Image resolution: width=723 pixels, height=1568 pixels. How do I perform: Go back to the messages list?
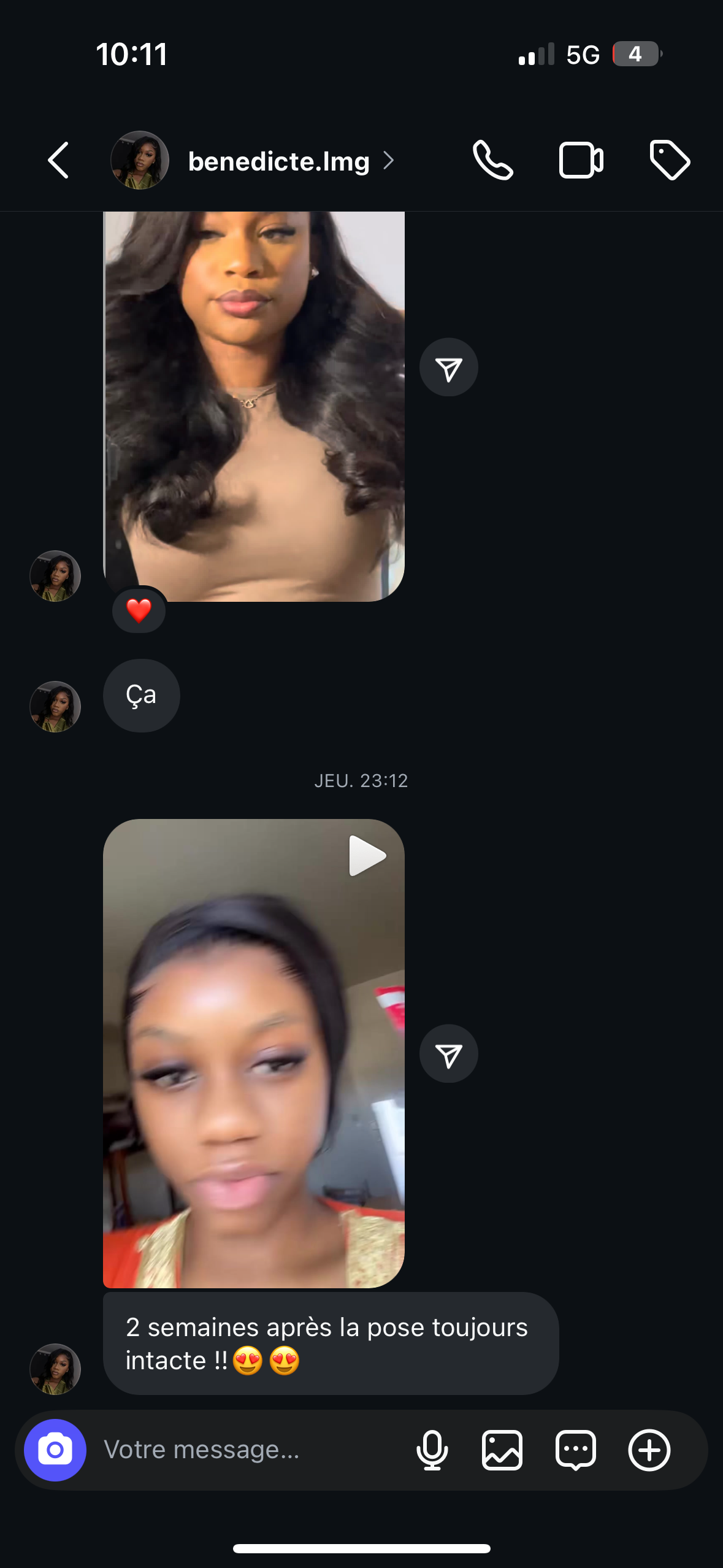tap(58, 161)
